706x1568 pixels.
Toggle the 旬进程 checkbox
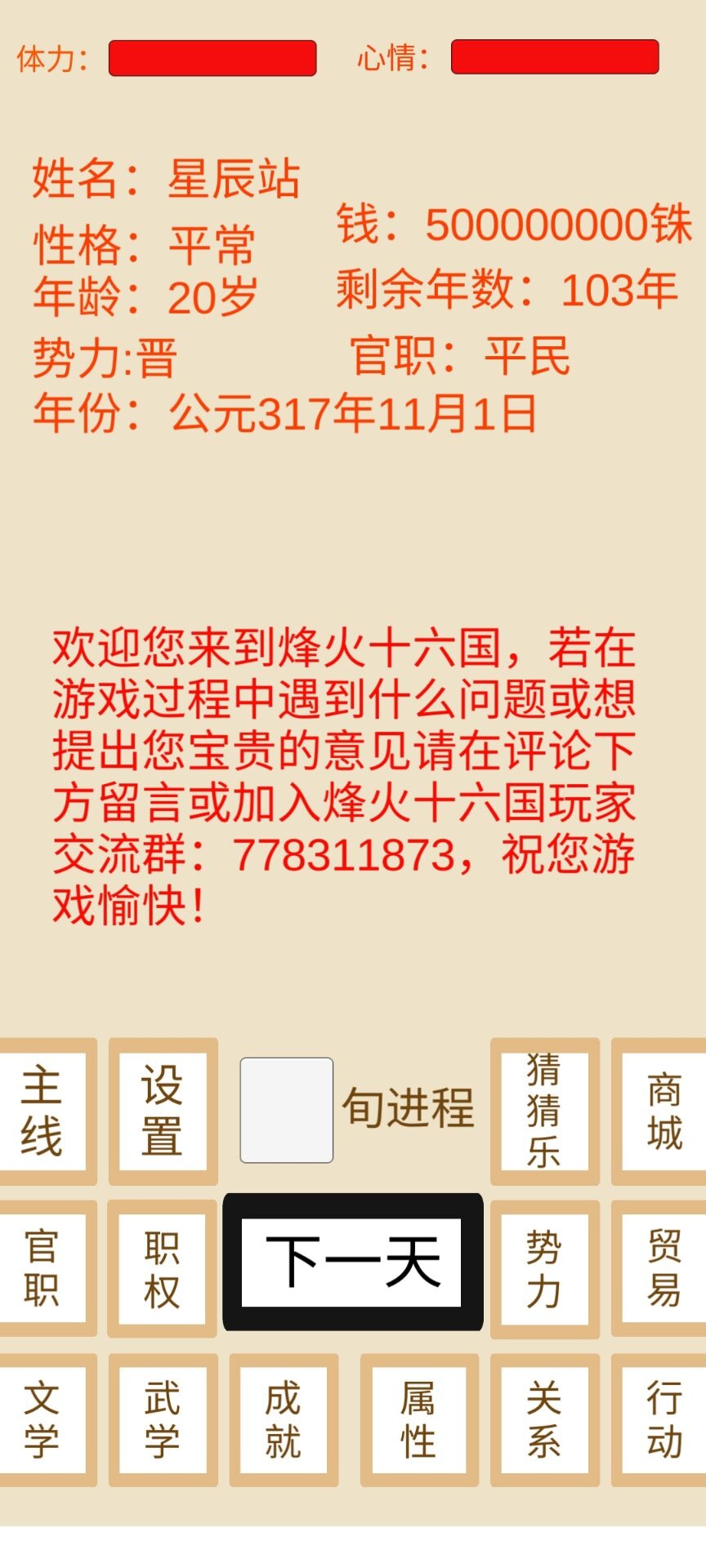tap(286, 1110)
